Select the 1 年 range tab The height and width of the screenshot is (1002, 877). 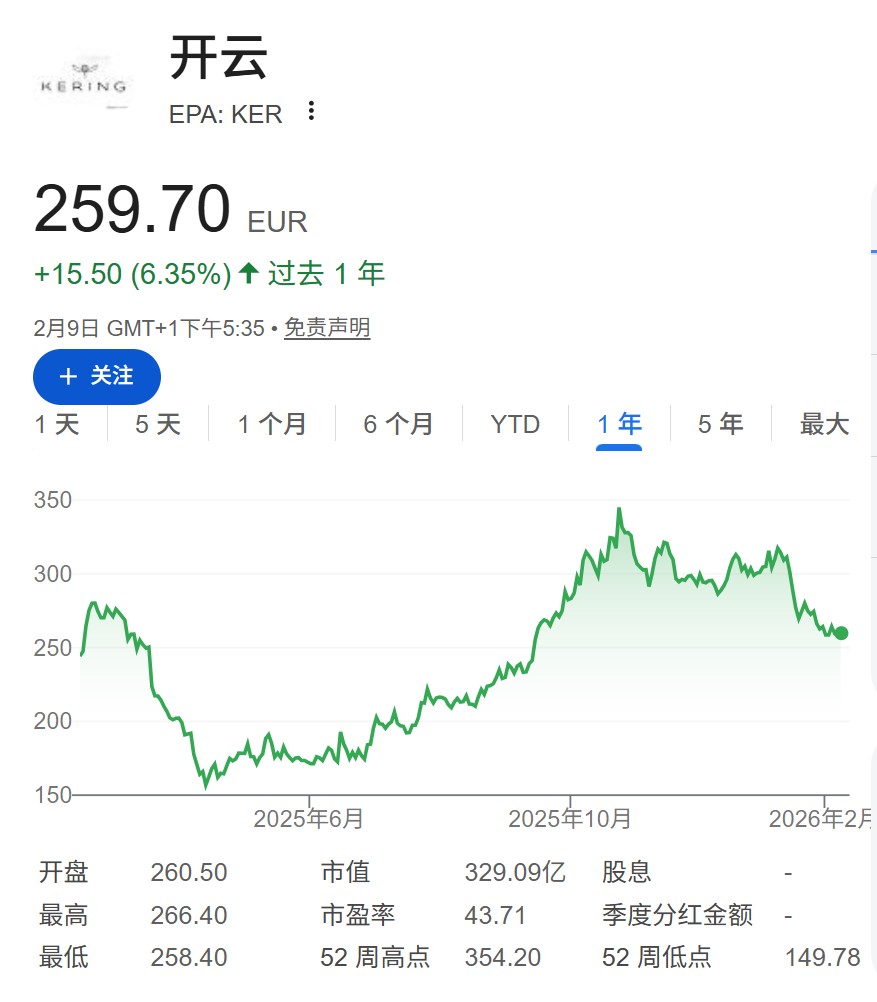pos(619,424)
